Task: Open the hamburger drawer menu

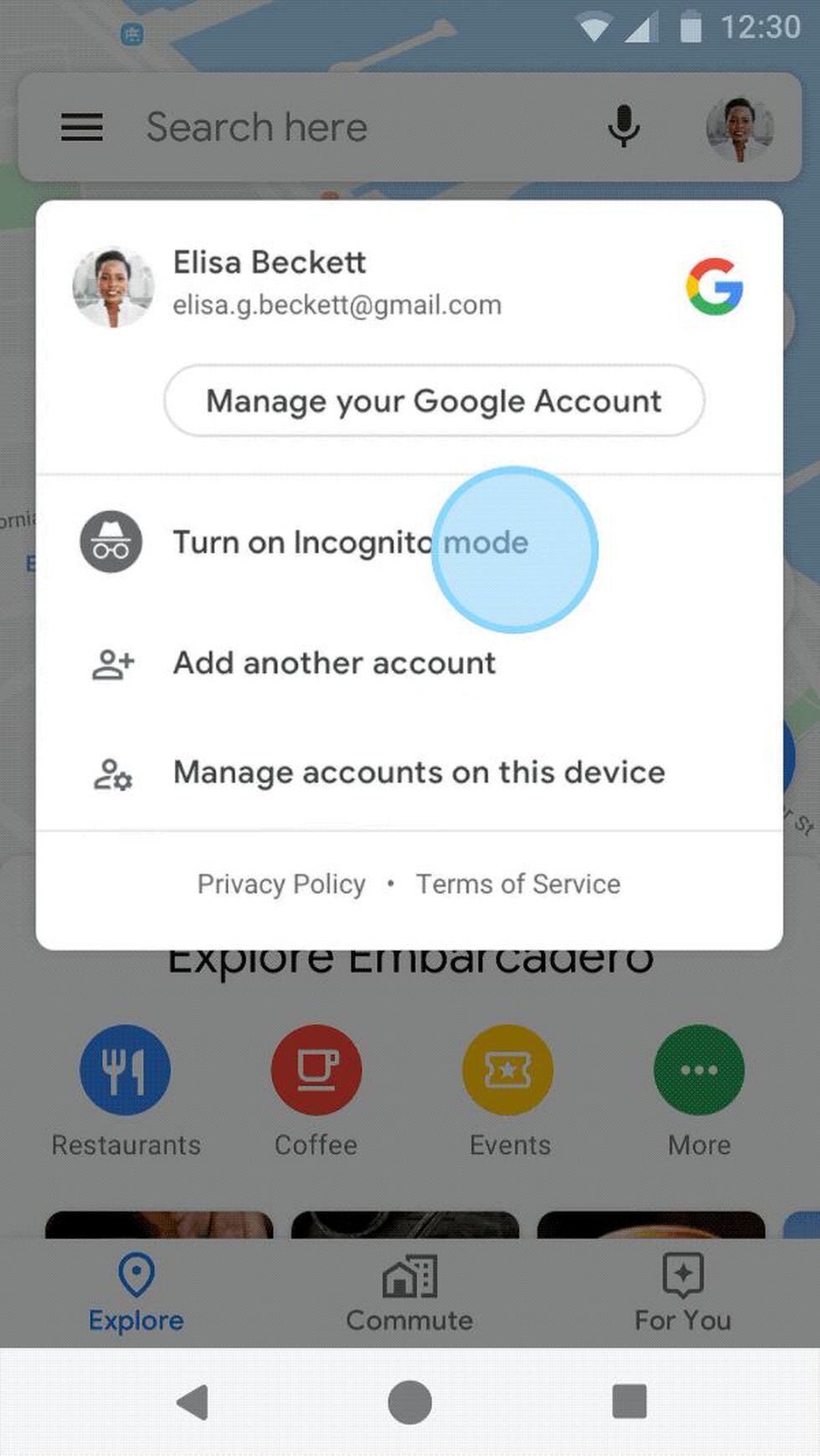Action: pos(82,128)
